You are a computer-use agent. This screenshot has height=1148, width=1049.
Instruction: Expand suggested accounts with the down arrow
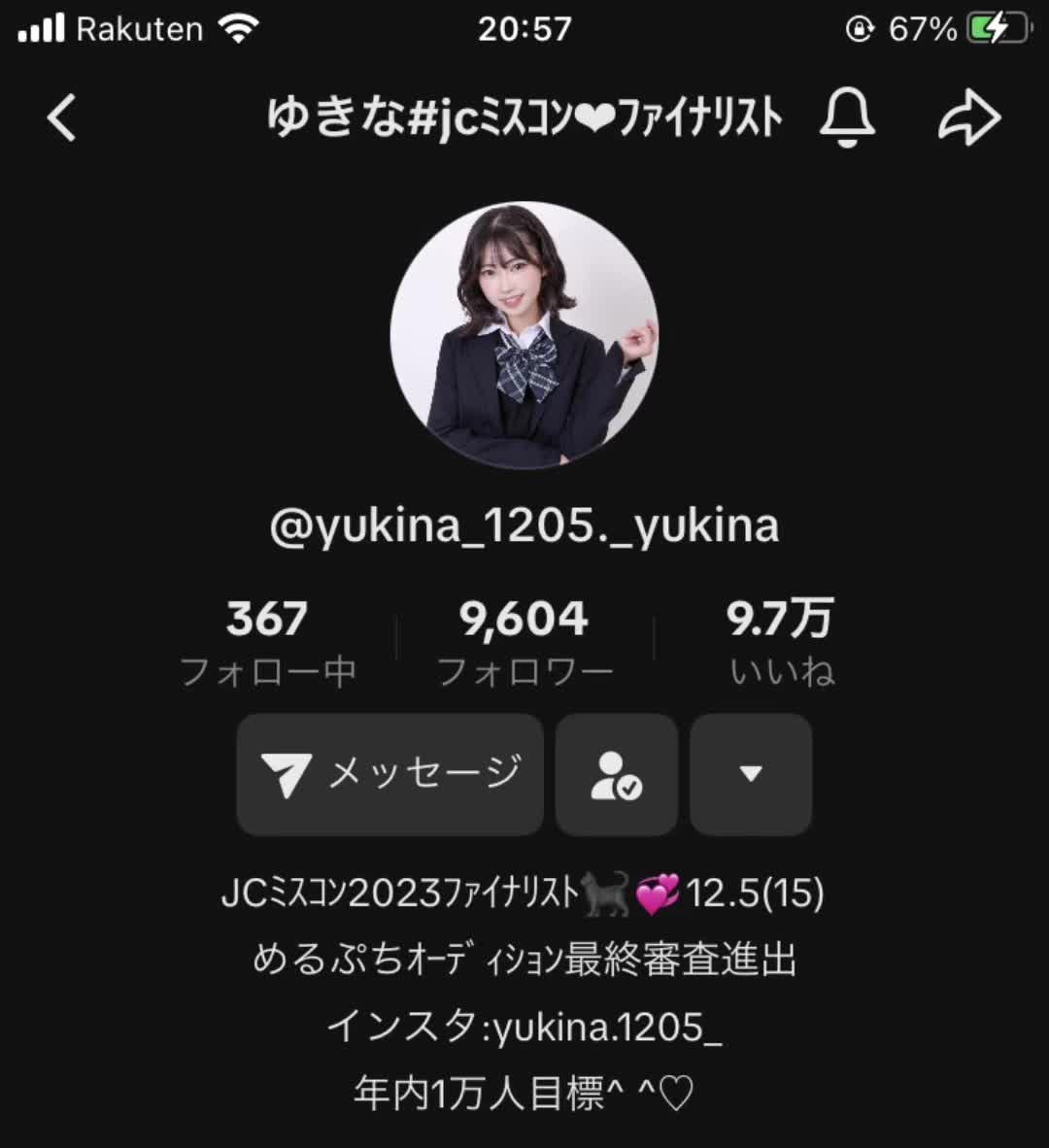751,775
